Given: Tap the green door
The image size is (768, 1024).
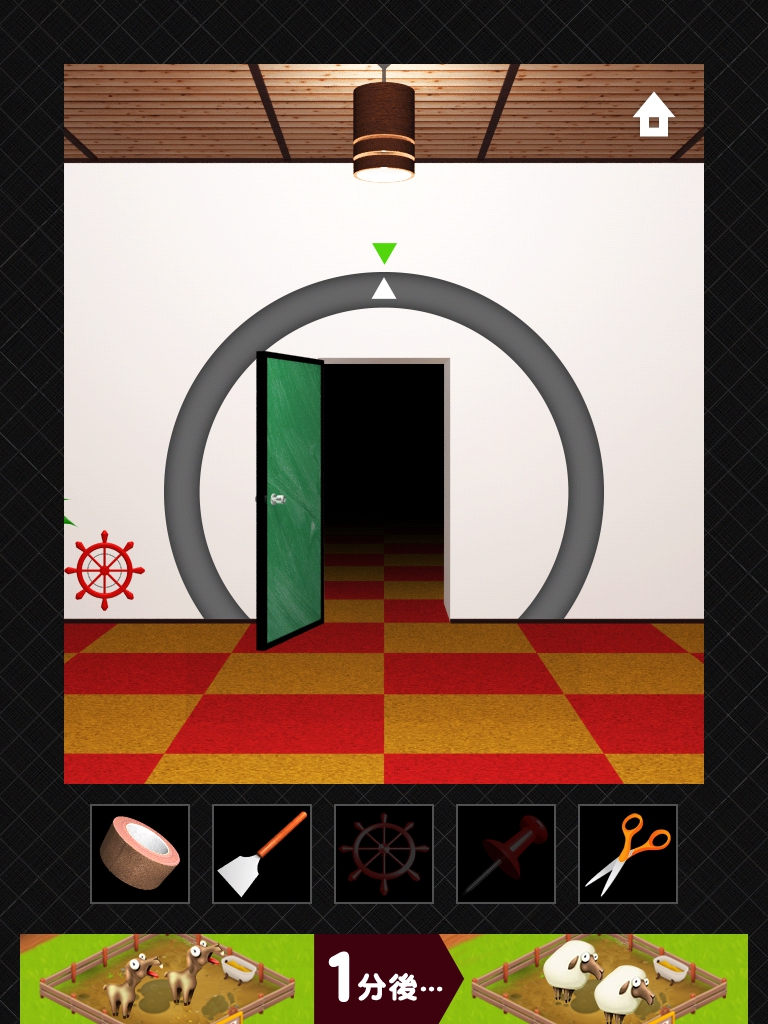Looking at the screenshot, I should pyautogui.click(x=291, y=500).
